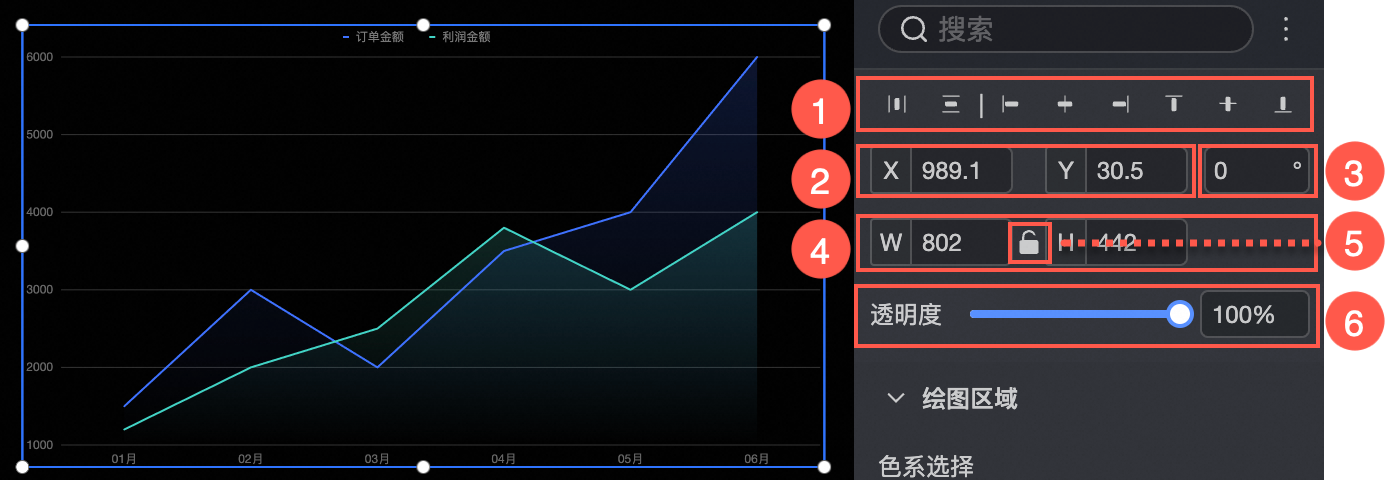Viewport: 1390px width, 480px height.
Task: Select the X position field 989.1
Action: coord(960,171)
